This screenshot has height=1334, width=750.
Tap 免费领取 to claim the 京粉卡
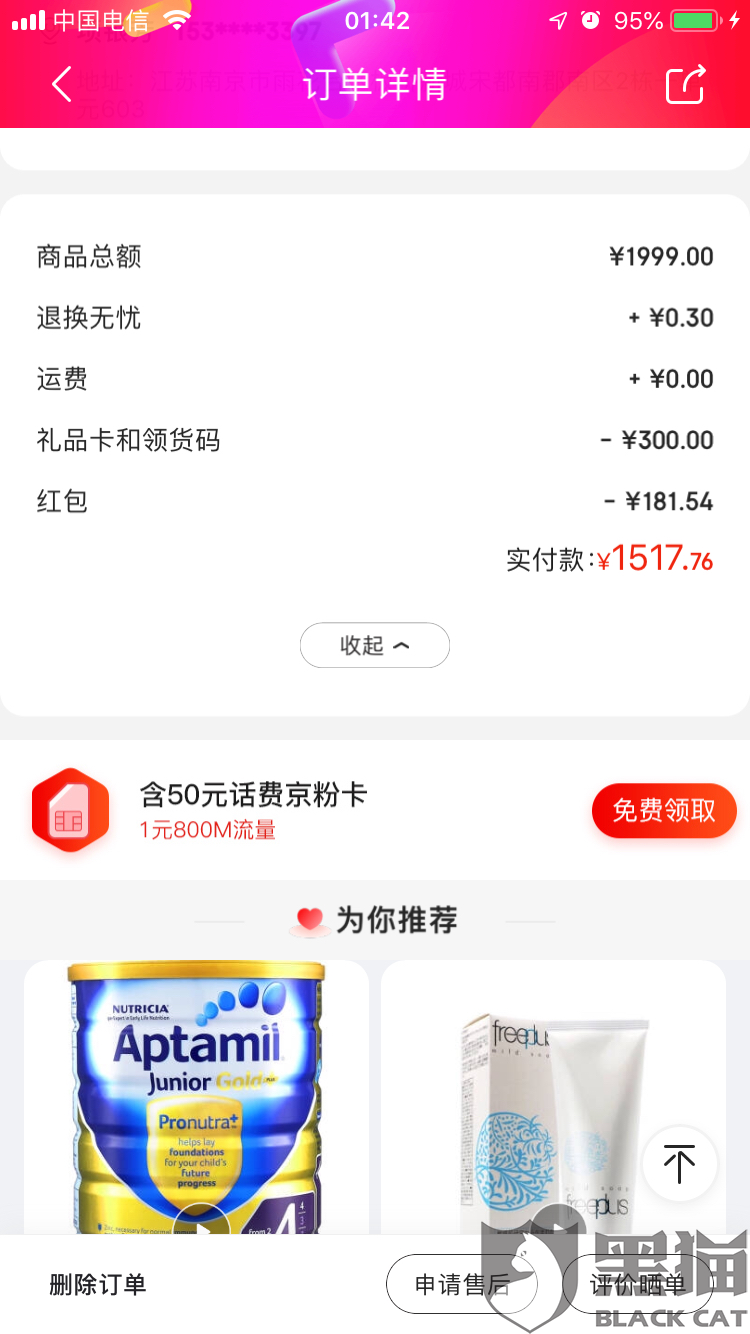(x=664, y=810)
